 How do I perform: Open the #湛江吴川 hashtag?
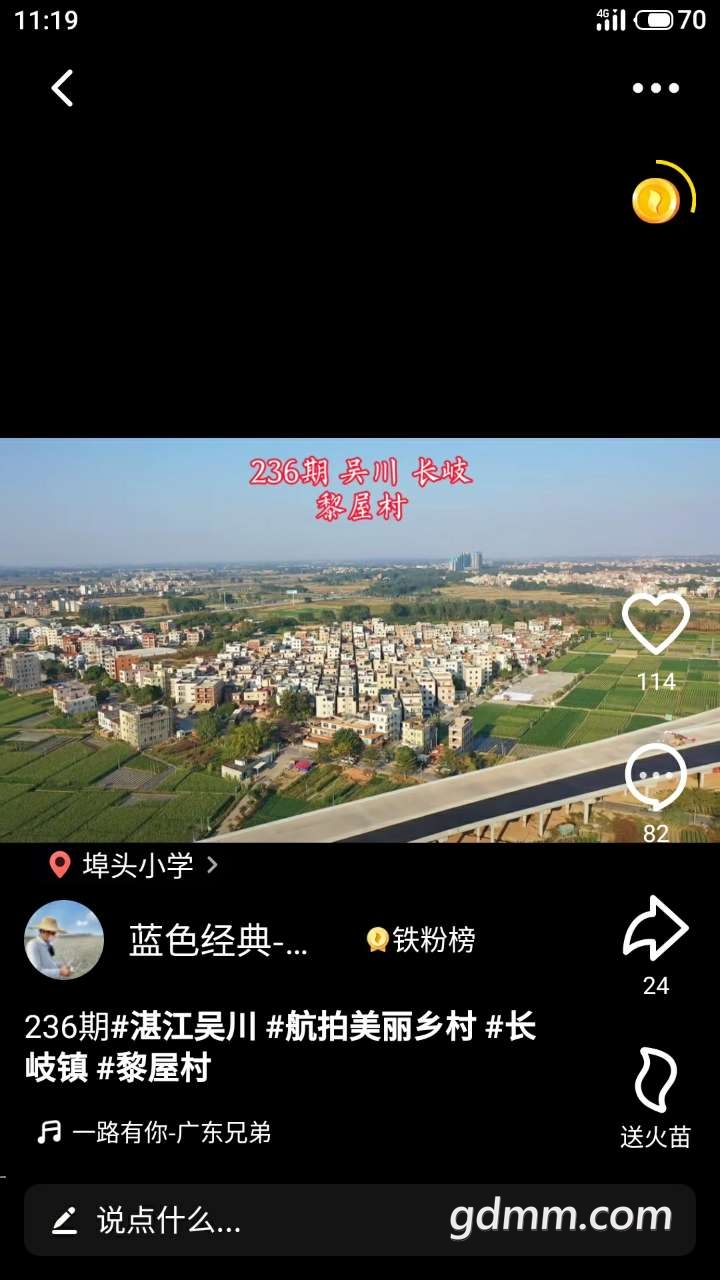coord(185,1027)
